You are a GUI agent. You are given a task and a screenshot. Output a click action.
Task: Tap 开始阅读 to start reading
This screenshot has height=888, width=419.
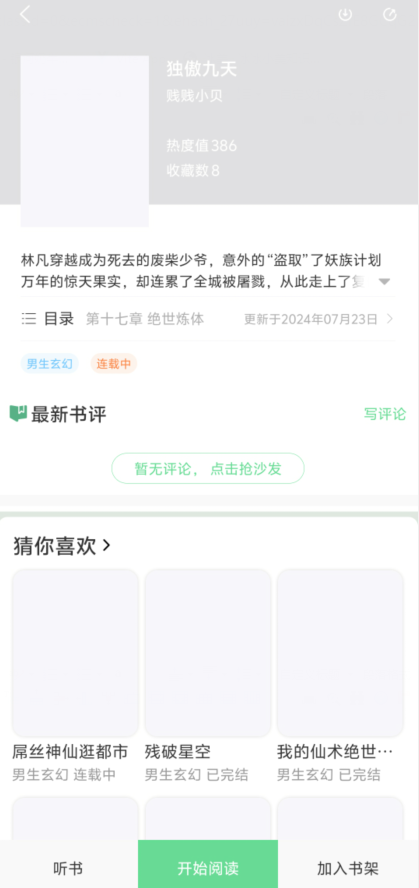208,868
